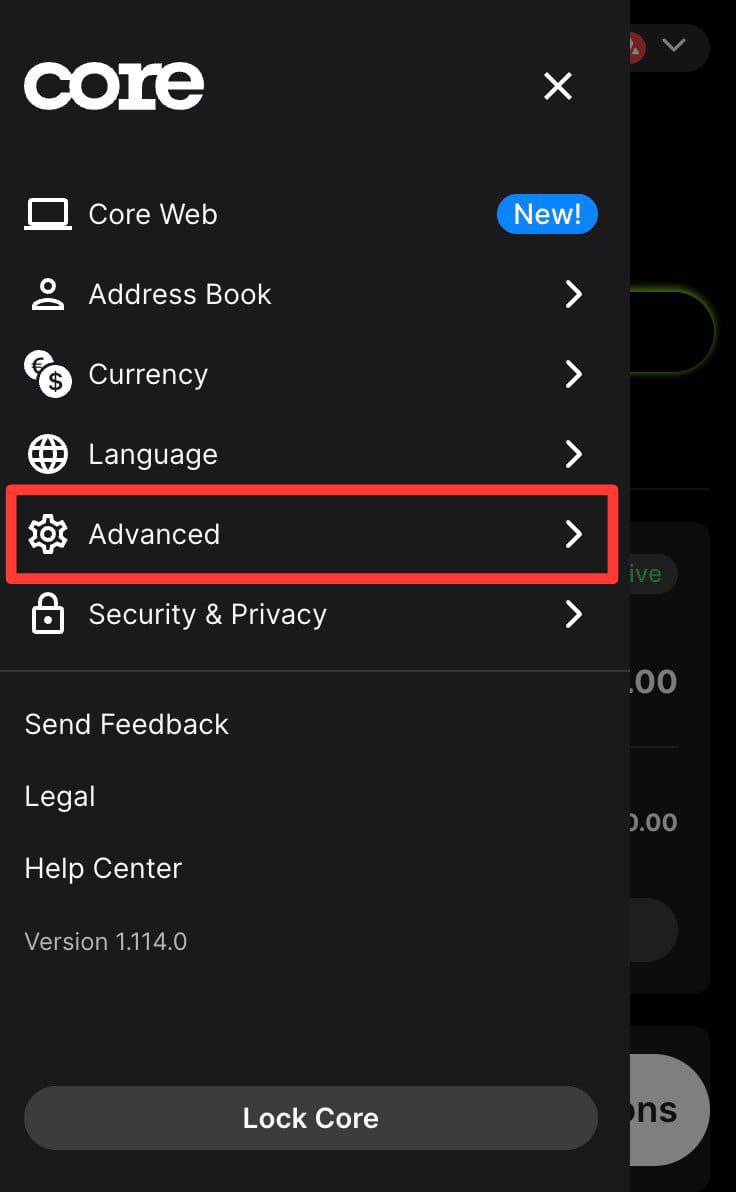Open Language settings

click(x=153, y=454)
